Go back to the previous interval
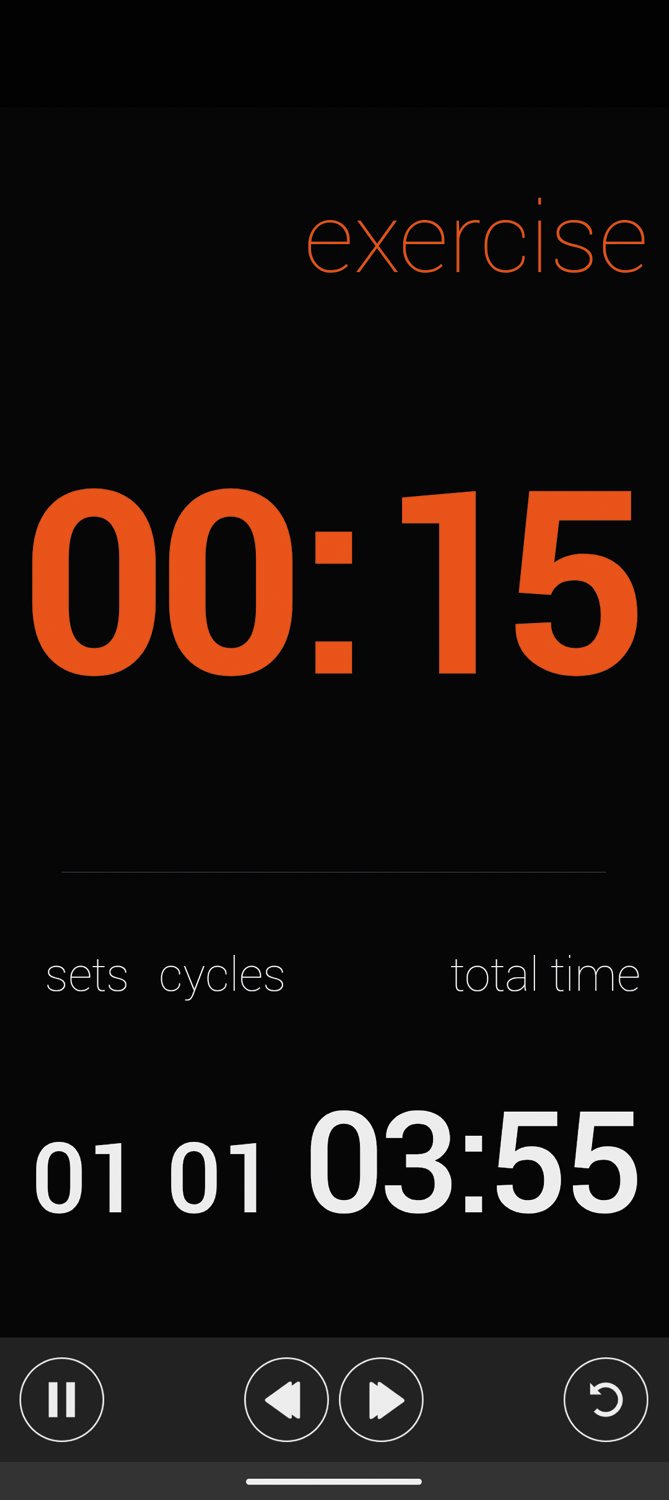The height and width of the screenshot is (1500, 669). pyautogui.click(x=286, y=1399)
